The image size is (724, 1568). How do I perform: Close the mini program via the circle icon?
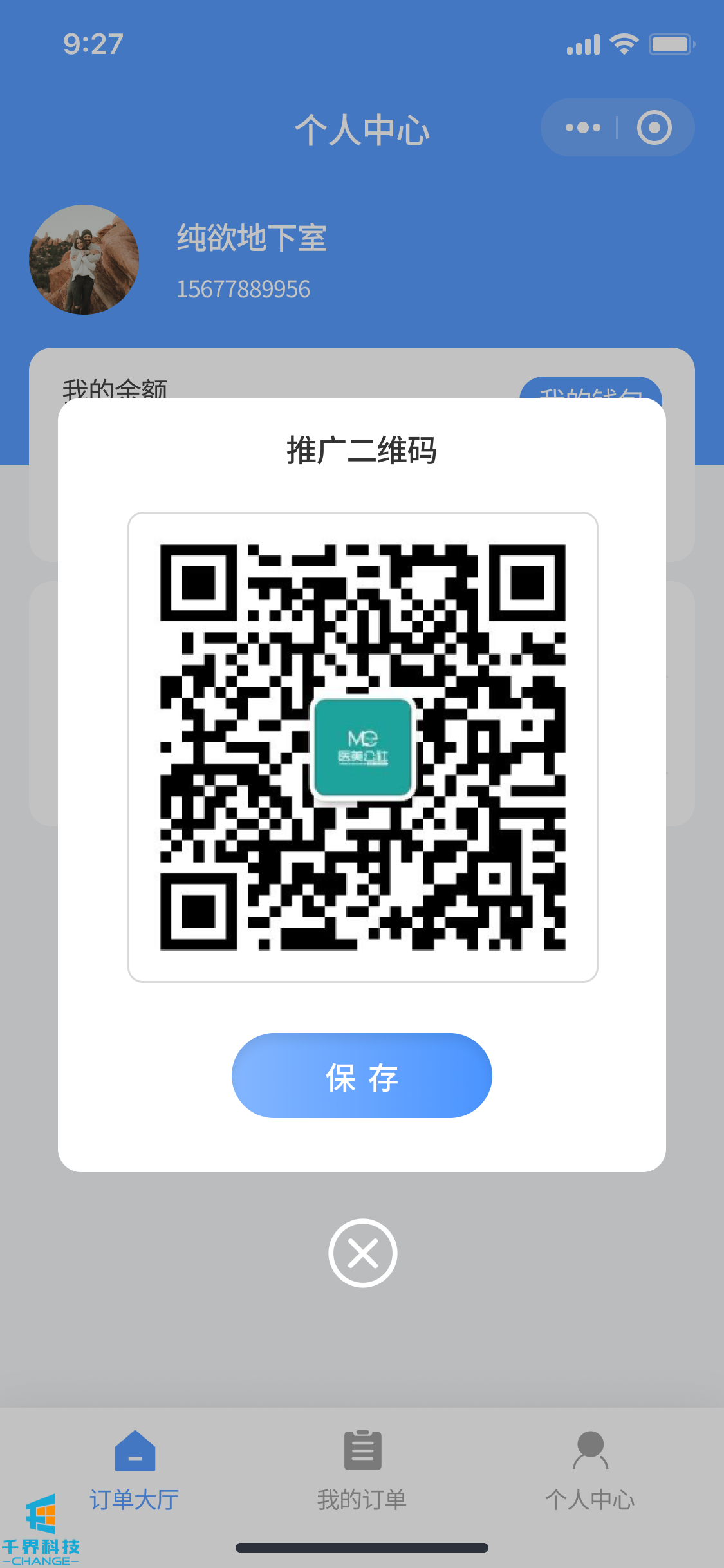654,127
